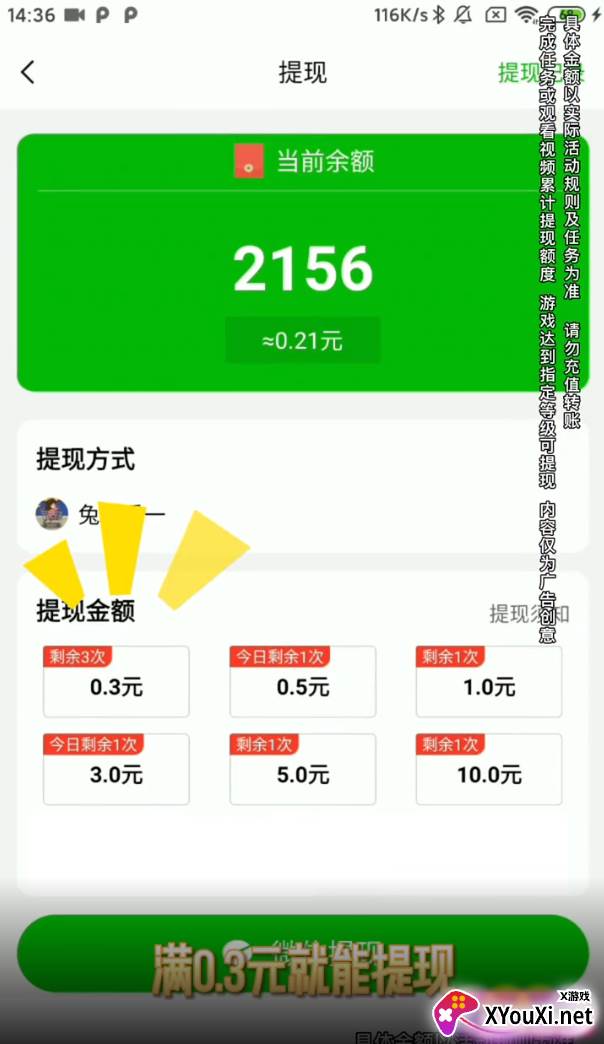
Task: Open 提现记录 withdrawal history
Action: (541, 72)
